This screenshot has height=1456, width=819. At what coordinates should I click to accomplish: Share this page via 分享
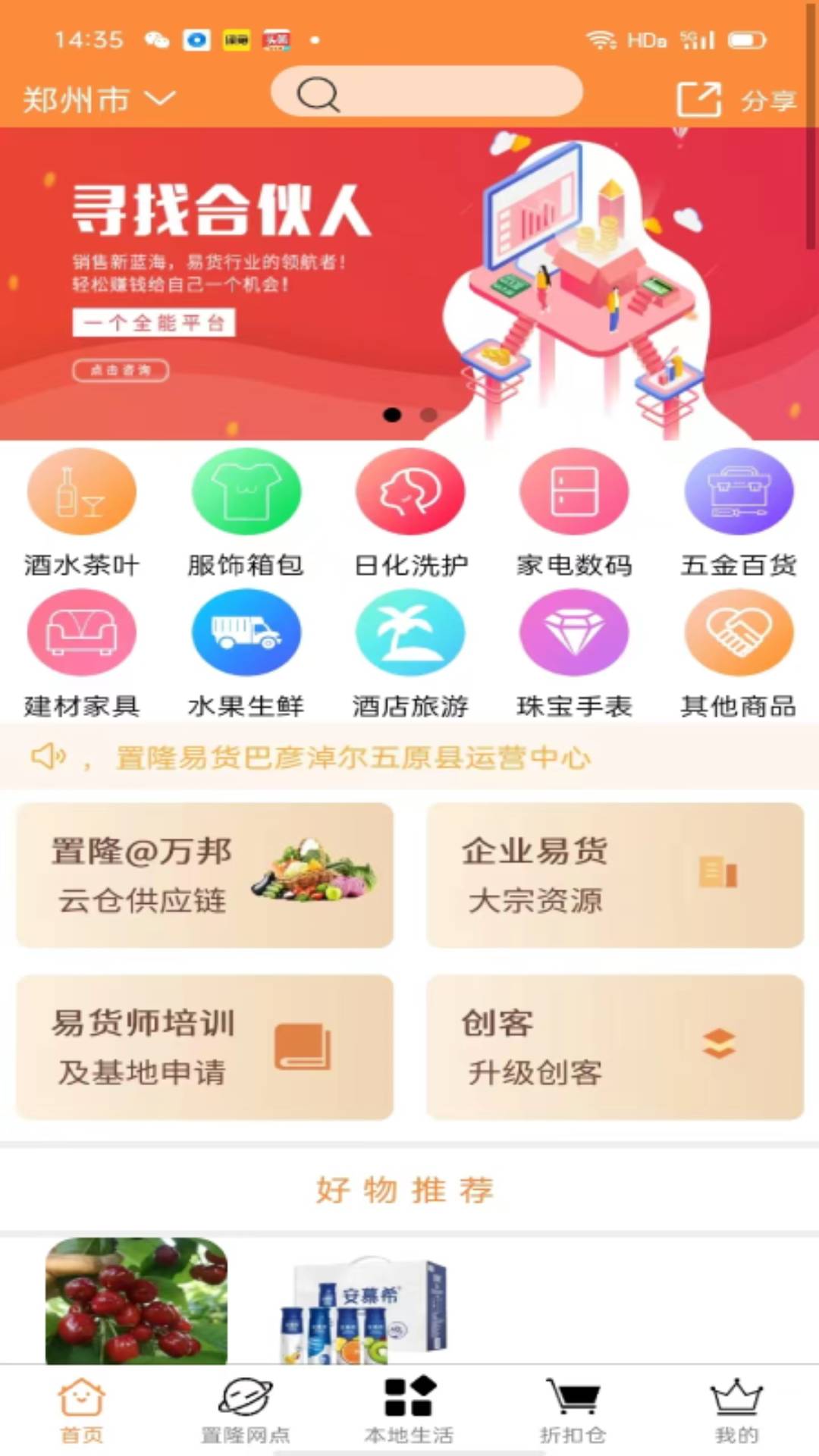point(736,99)
